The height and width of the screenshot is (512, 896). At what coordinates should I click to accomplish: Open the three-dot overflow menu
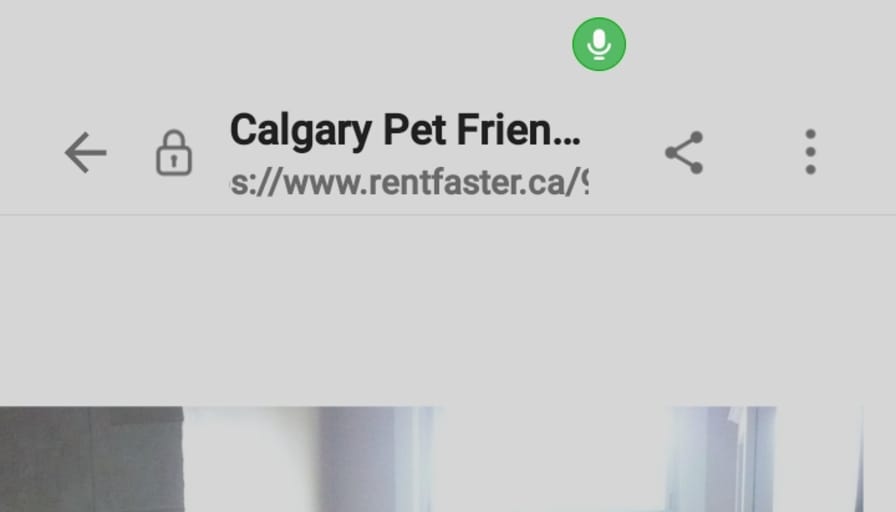[x=810, y=153]
